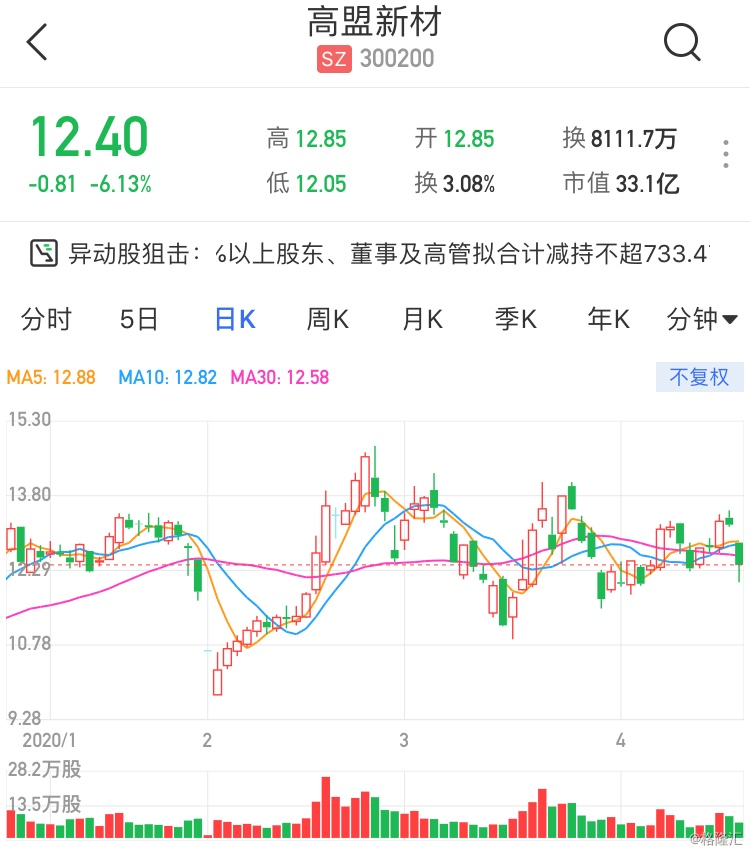Go back using the top-left arrow

point(38,43)
